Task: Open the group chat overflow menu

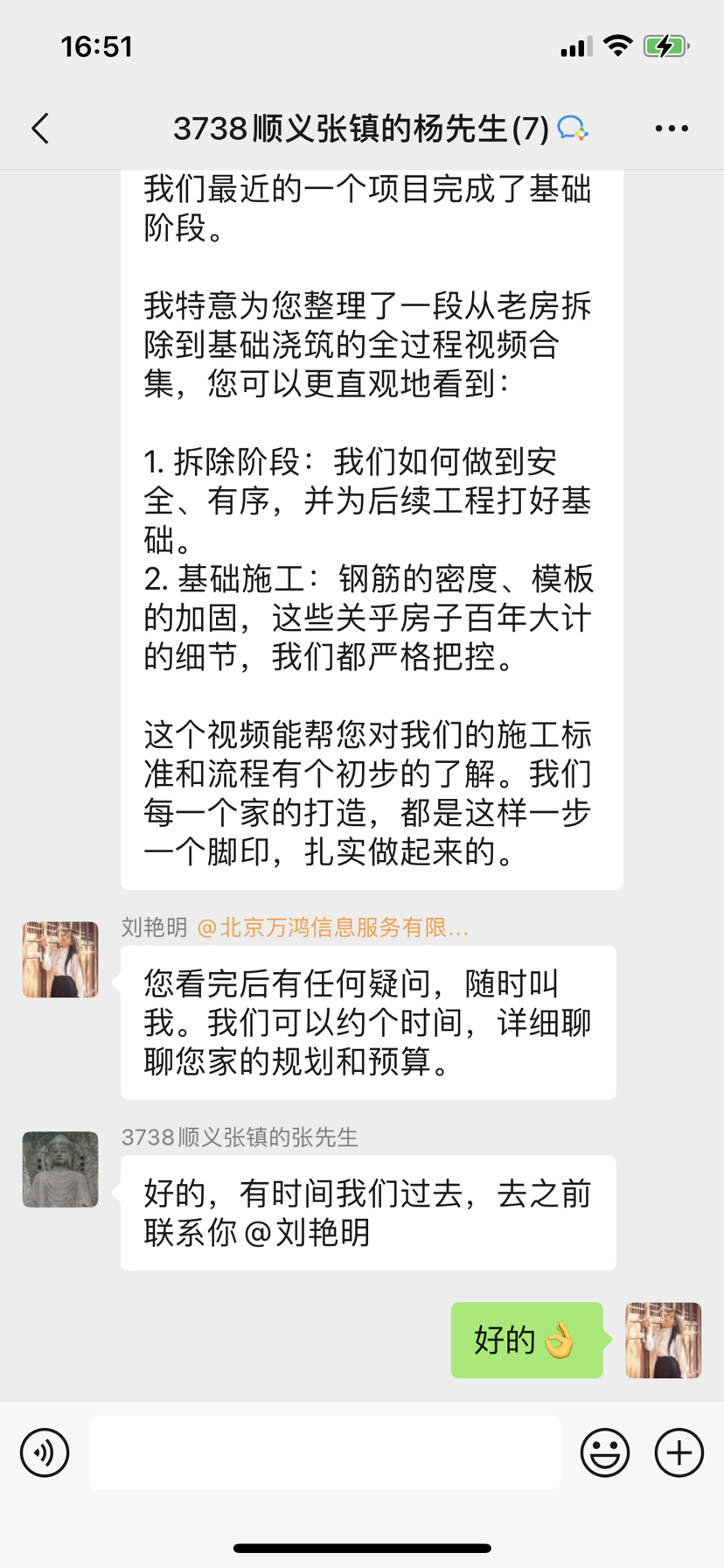Action: 672,129
